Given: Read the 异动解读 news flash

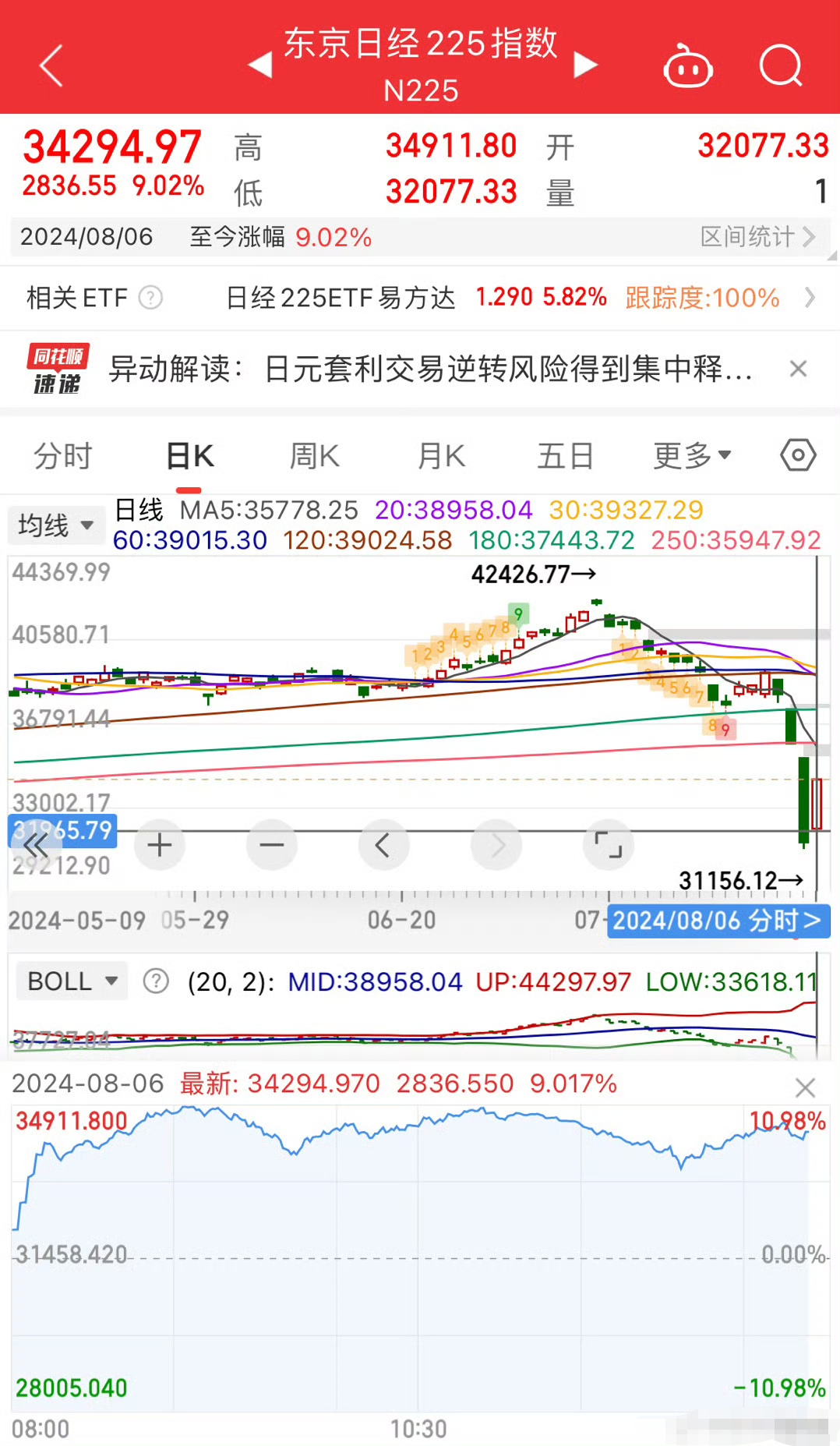Looking at the screenshot, I should click(x=430, y=369).
